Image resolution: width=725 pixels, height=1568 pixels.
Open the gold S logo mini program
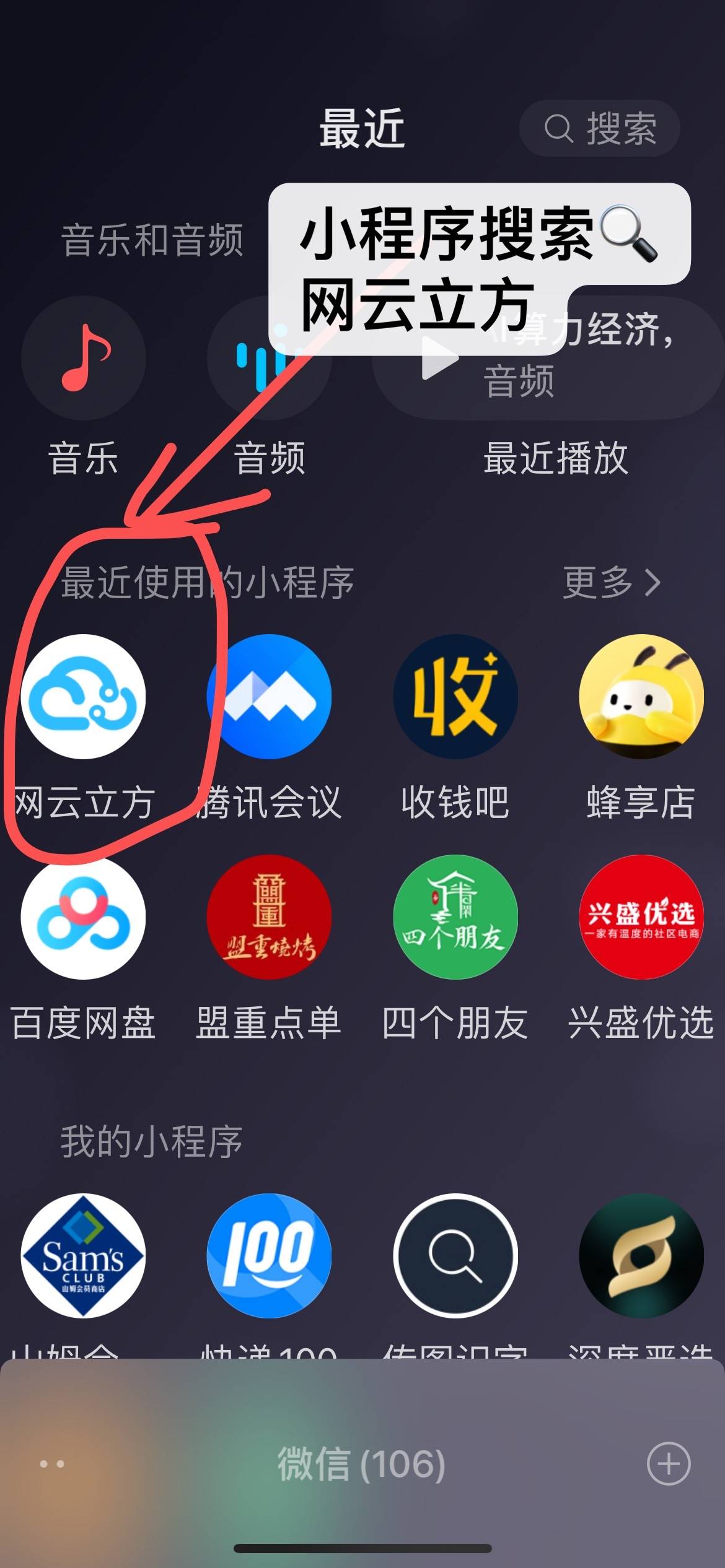(x=641, y=1255)
